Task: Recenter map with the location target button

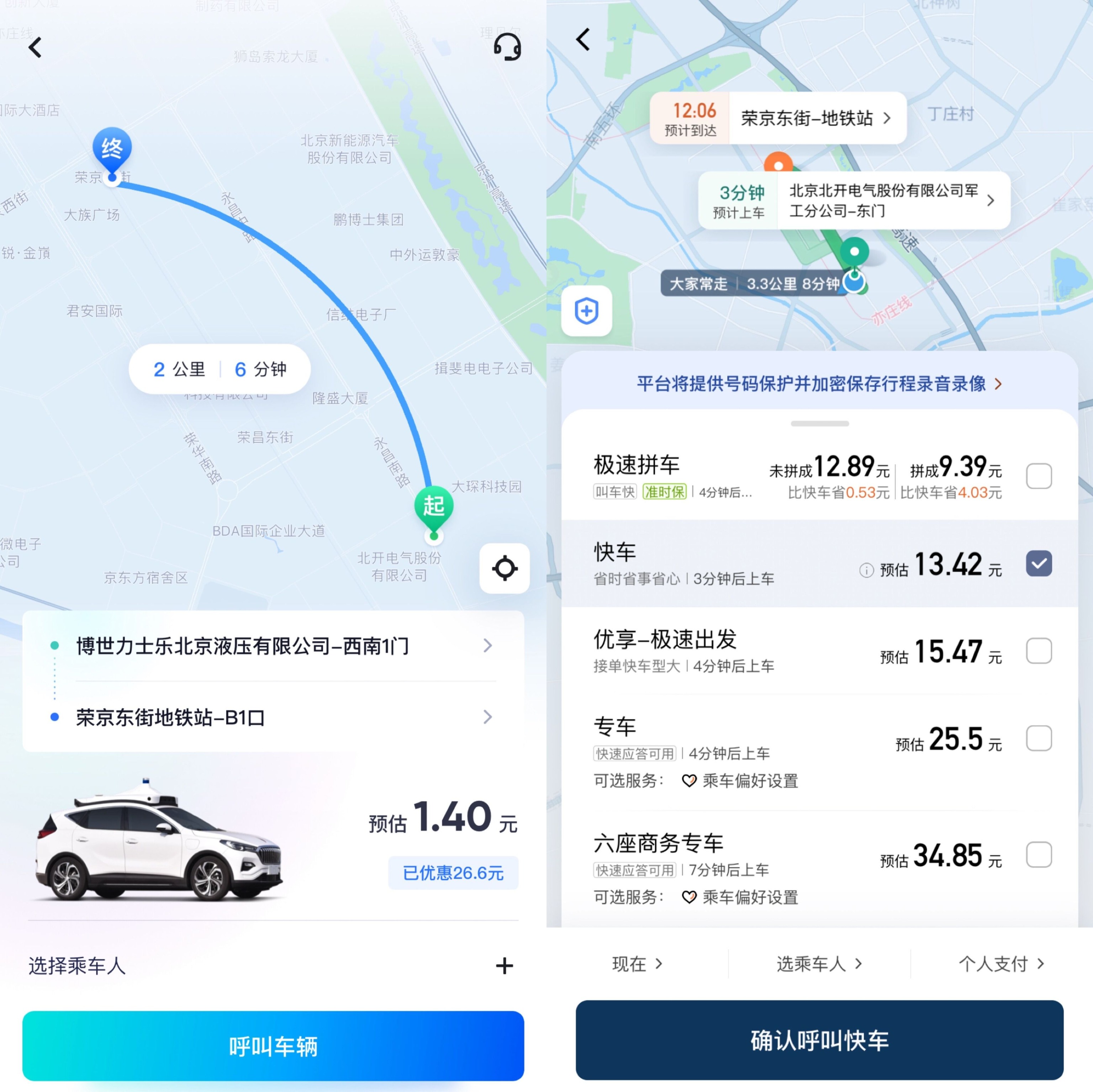Action: point(504,568)
